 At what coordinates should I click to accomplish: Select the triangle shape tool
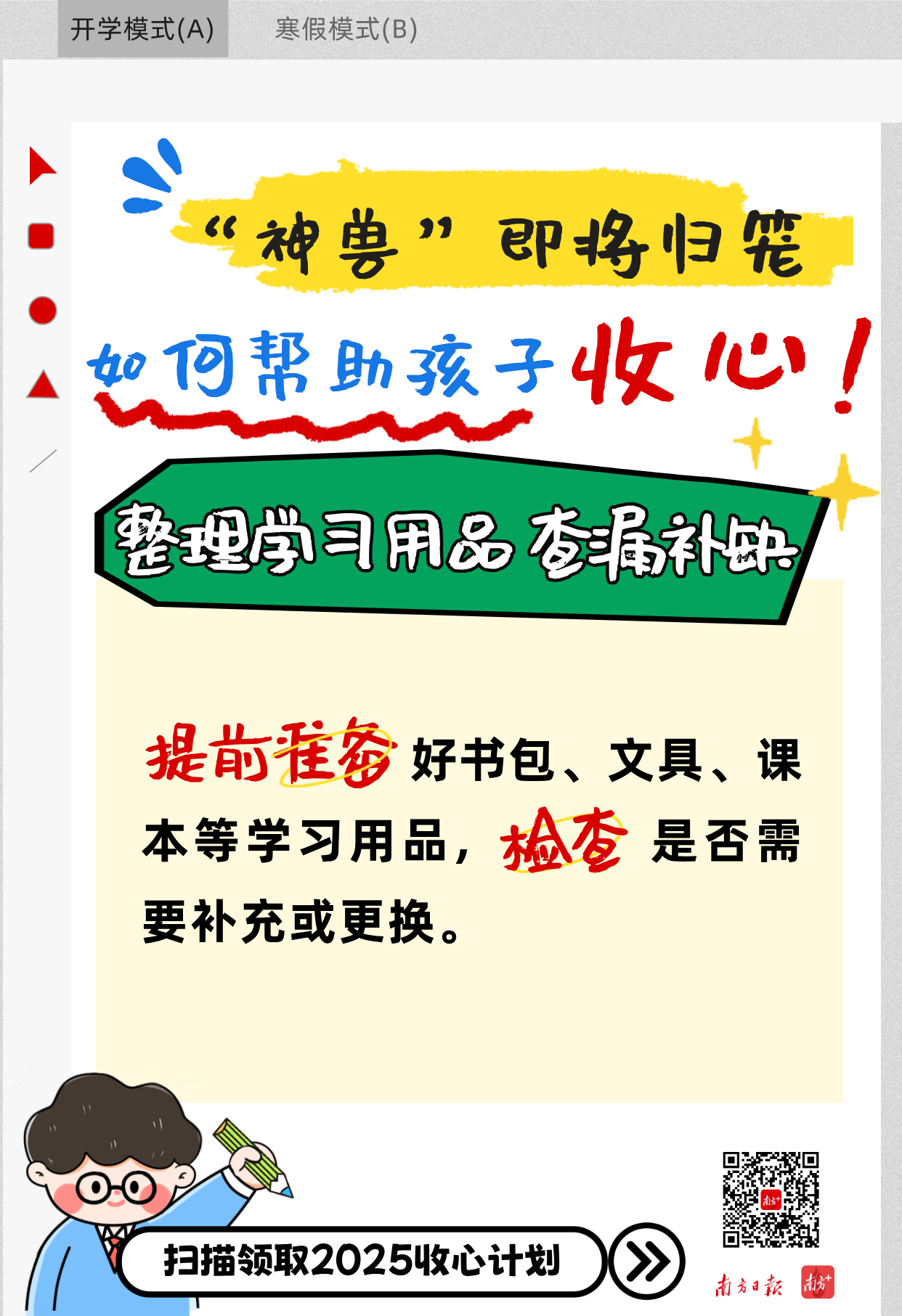[x=43, y=385]
